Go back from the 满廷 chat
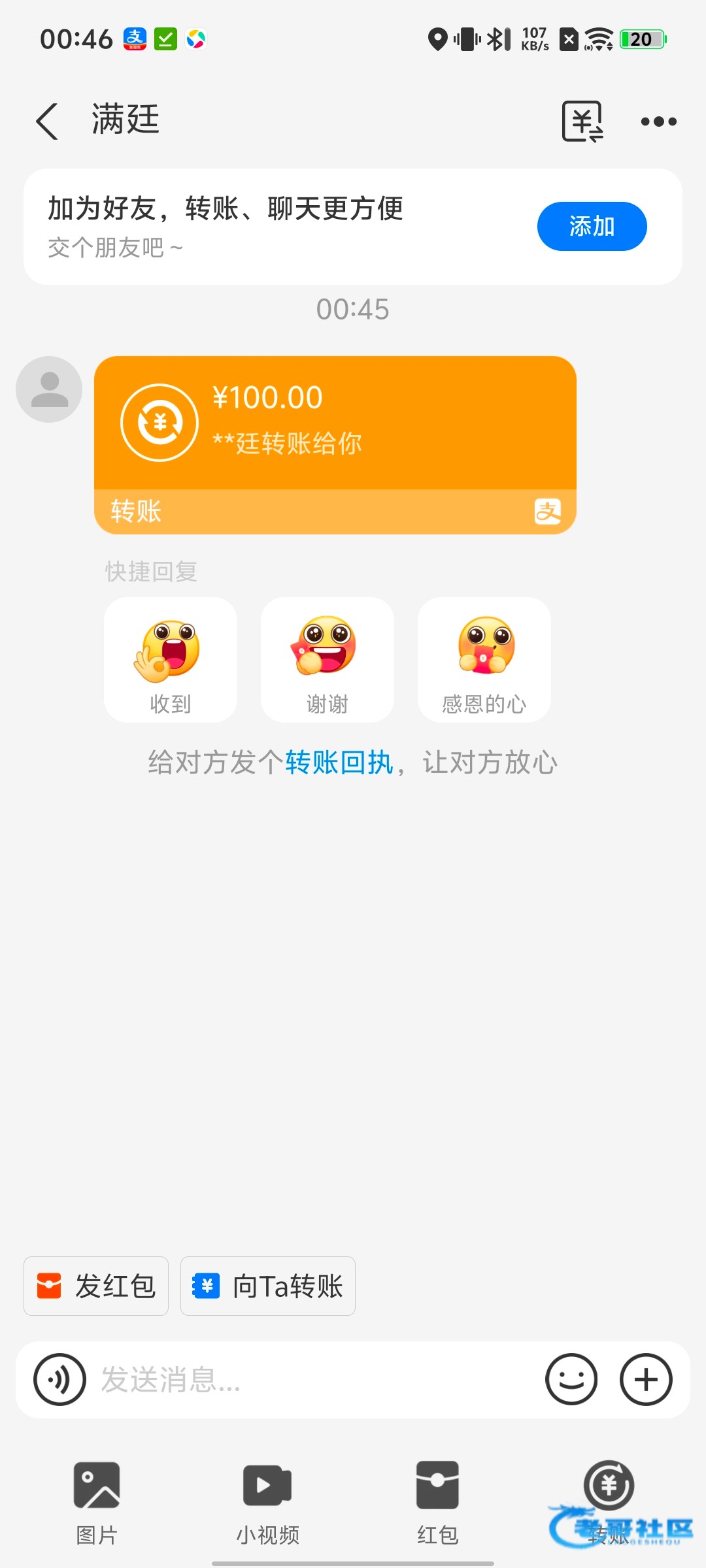Screen dimensions: 706x1568 [47, 122]
